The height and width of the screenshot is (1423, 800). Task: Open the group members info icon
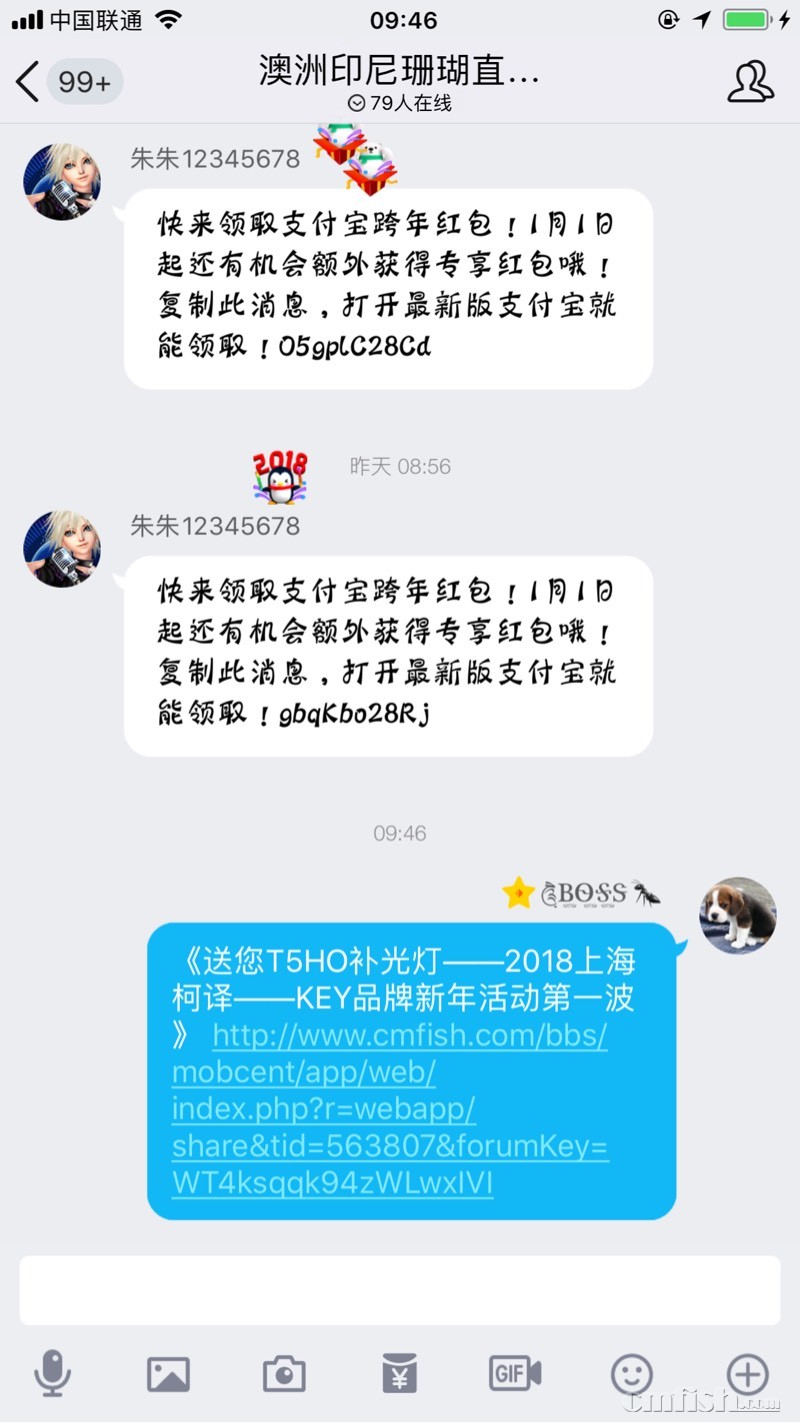pyautogui.click(x=750, y=82)
